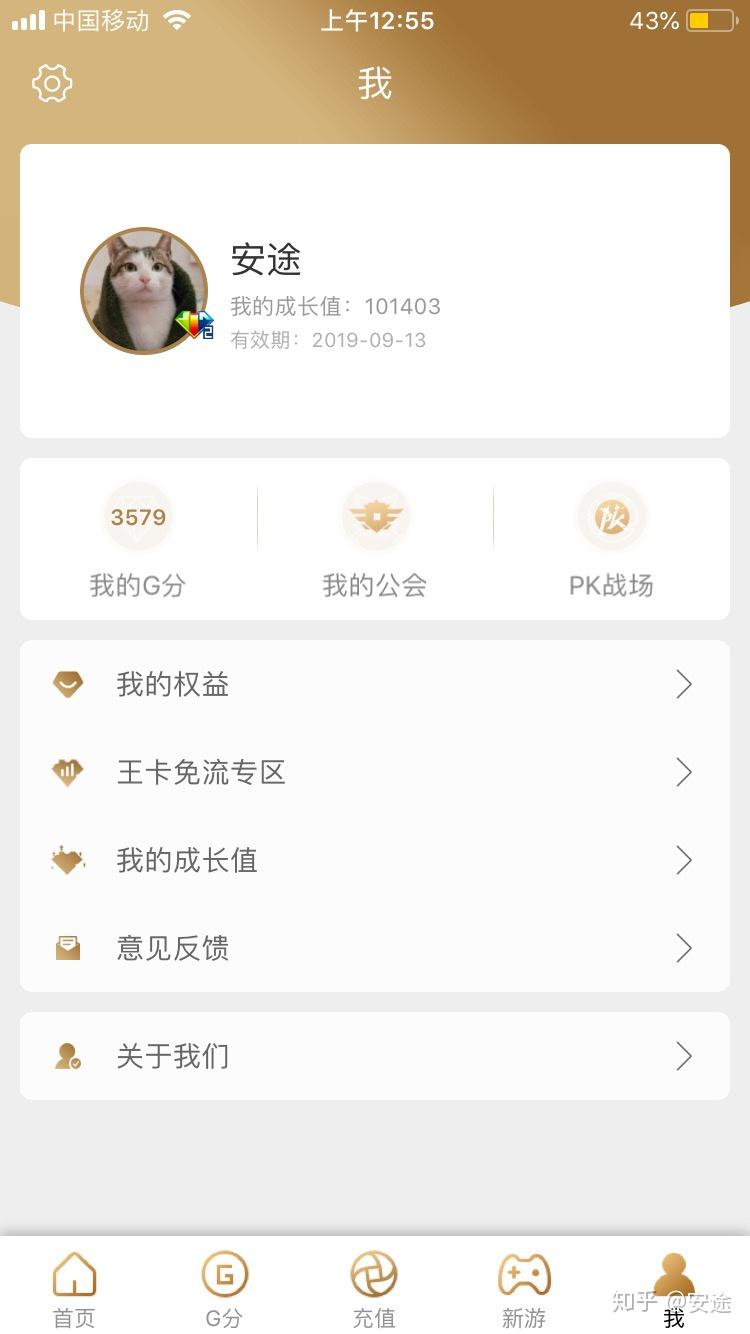
Task: Click the 关于我们 person icon
Action: pyautogui.click(x=68, y=1056)
